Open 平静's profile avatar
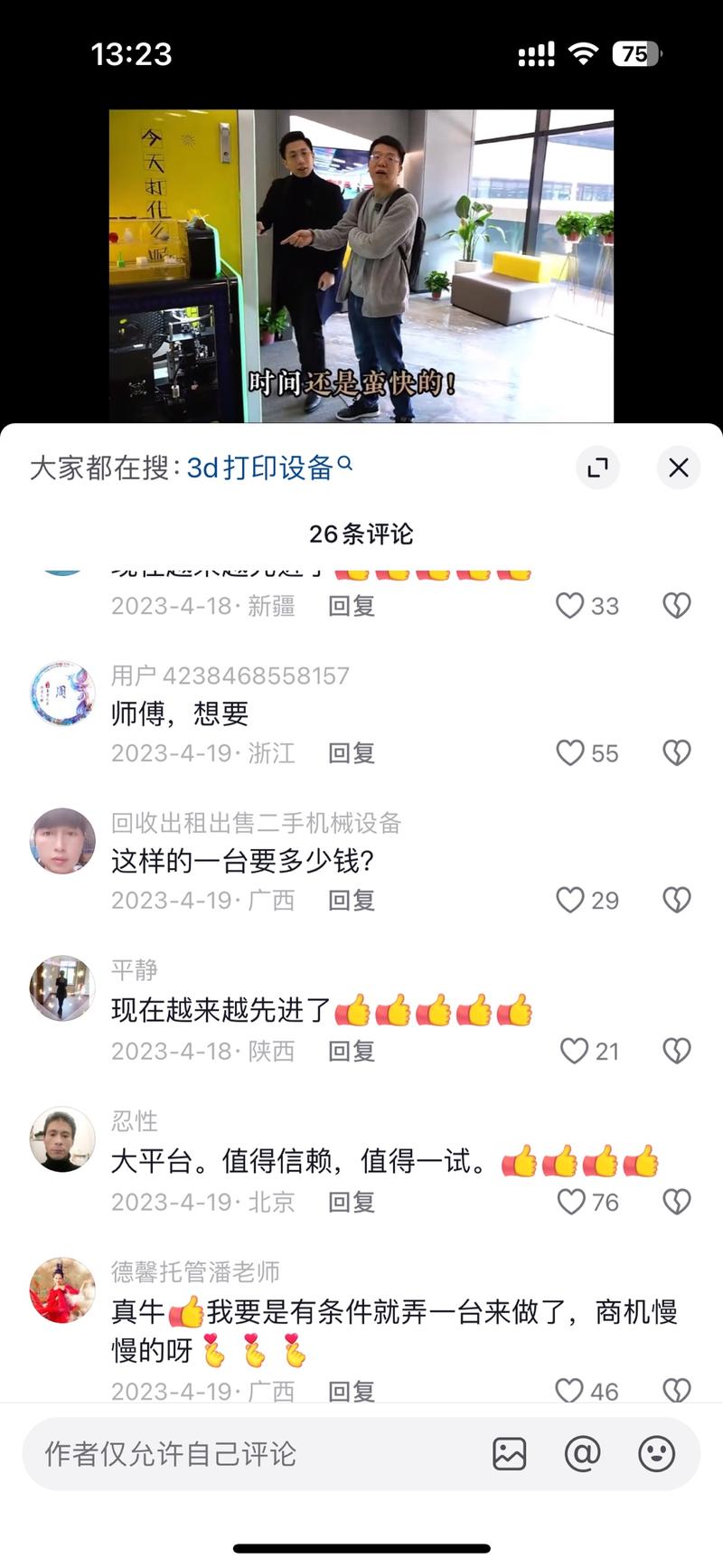The height and width of the screenshot is (1568, 723). point(62,988)
